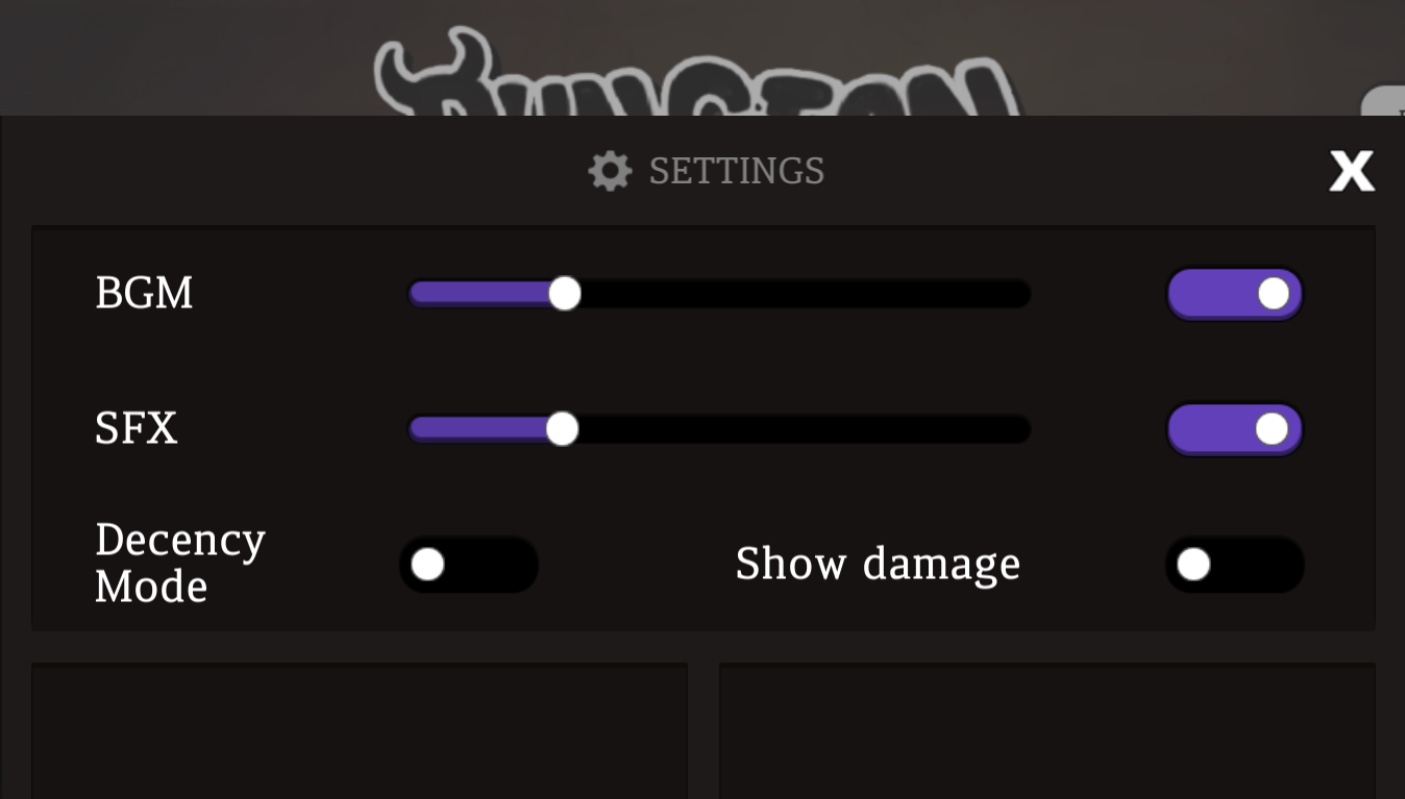Close the settings panel

pyautogui.click(x=1351, y=172)
